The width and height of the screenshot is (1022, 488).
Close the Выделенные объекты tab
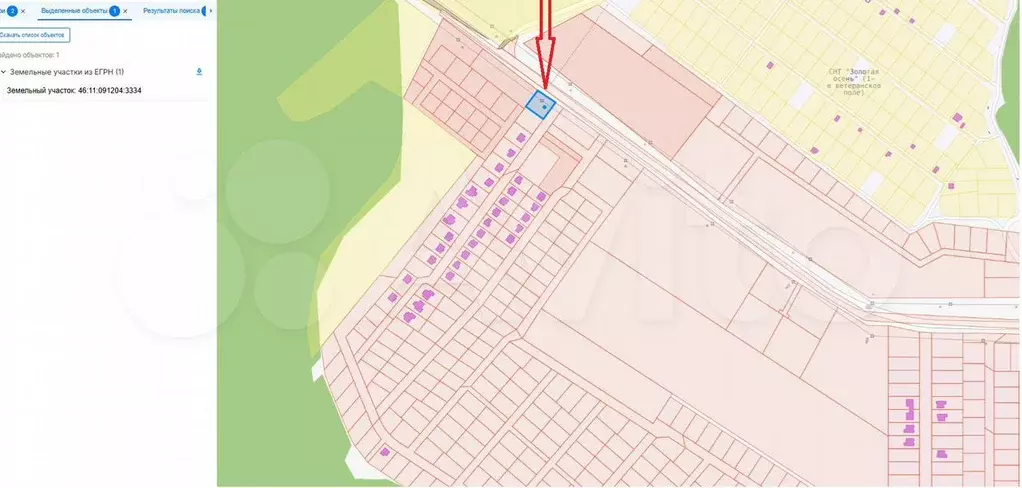(x=125, y=10)
